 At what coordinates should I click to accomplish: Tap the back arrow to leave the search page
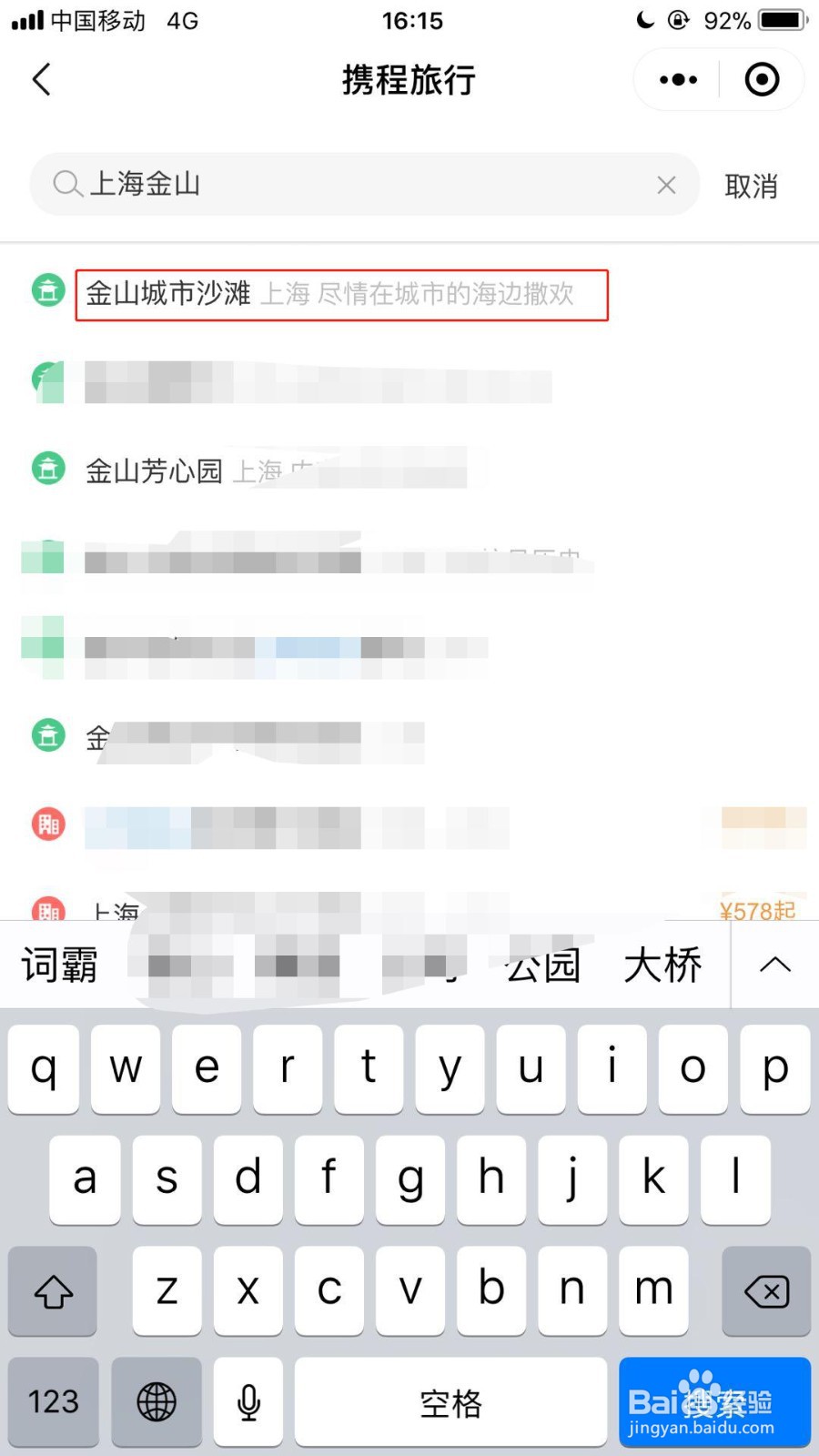pos(41,80)
